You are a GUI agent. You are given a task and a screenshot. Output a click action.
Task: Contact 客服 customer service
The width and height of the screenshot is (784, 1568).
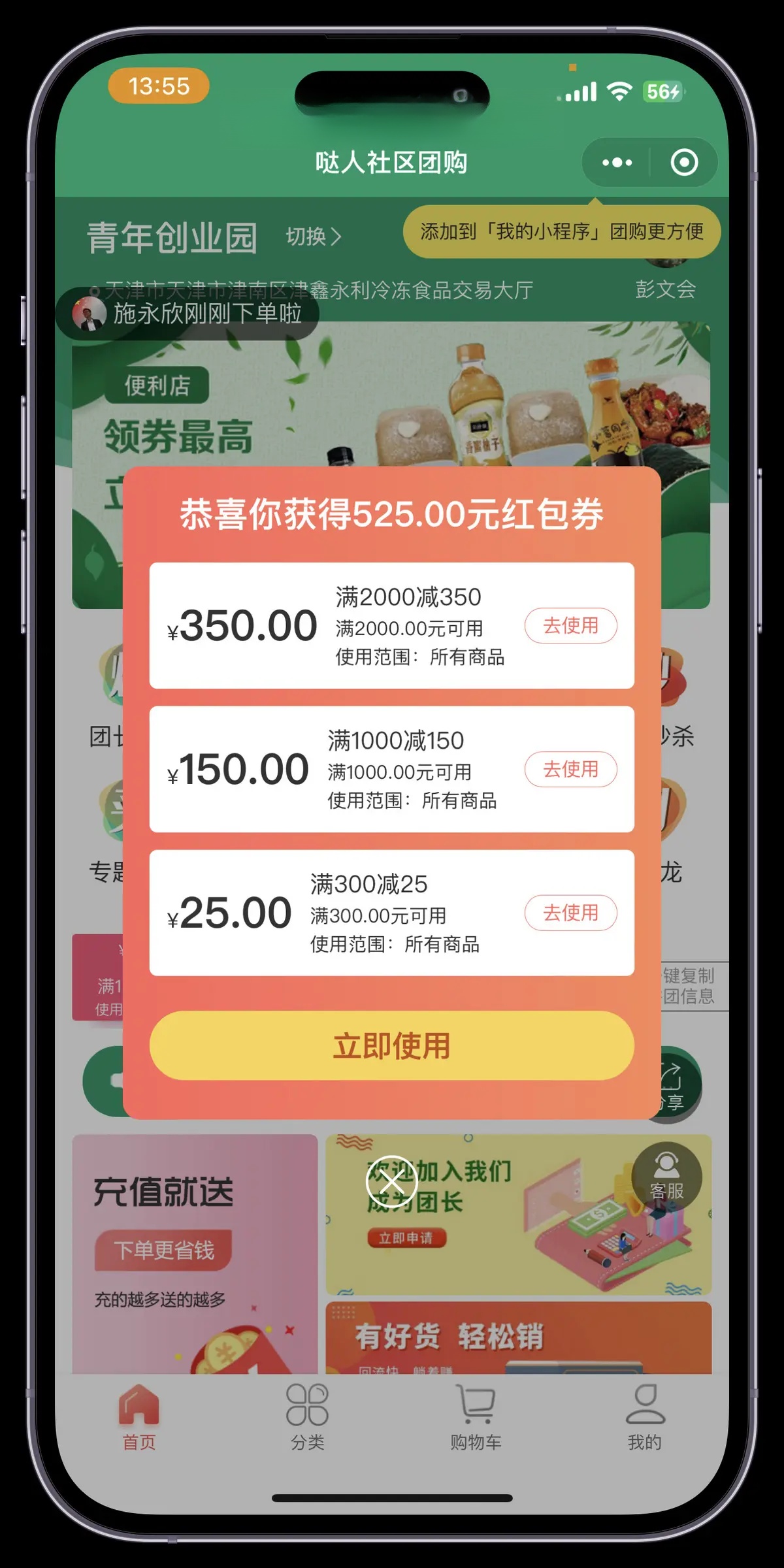(x=666, y=1177)
